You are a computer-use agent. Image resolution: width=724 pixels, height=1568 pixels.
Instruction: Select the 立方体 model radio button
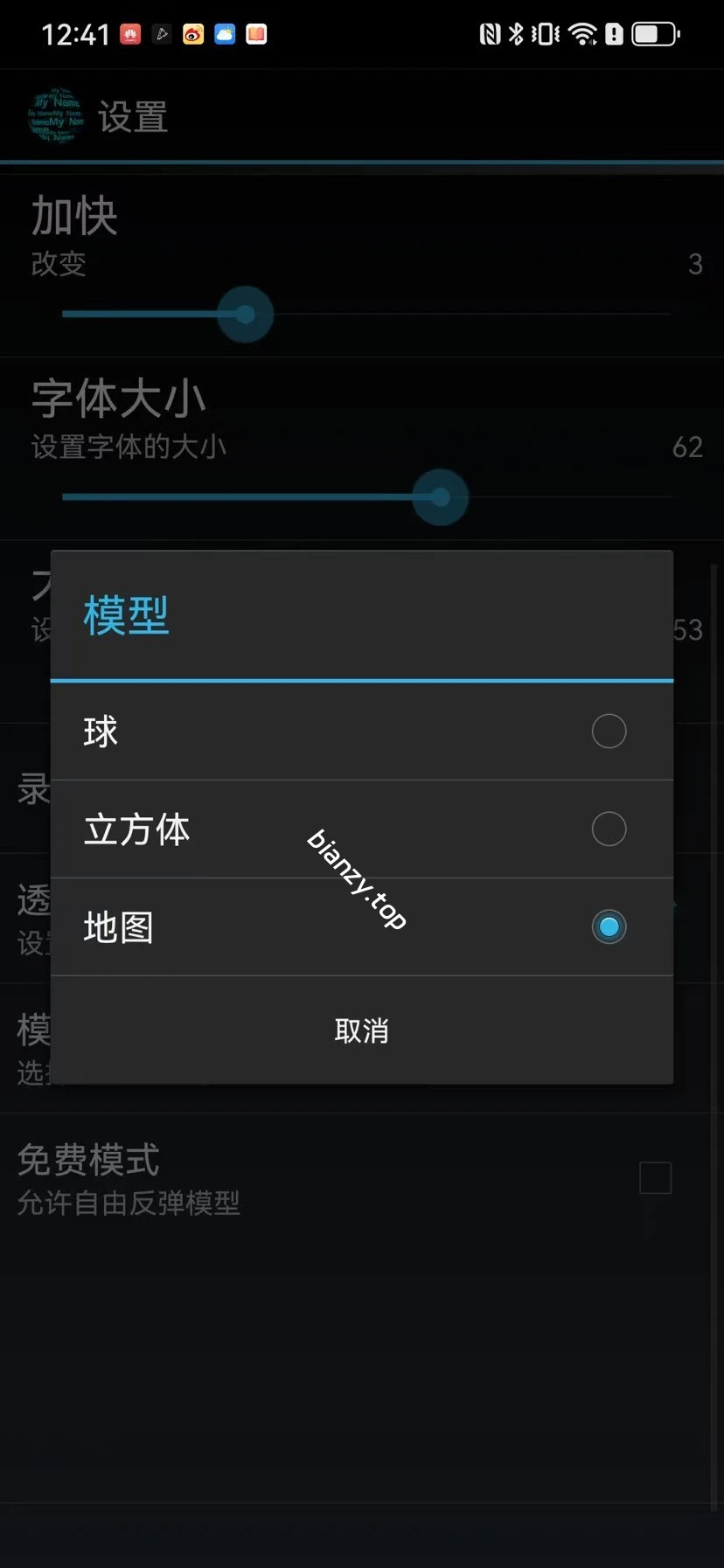click(x=609, y=829)
